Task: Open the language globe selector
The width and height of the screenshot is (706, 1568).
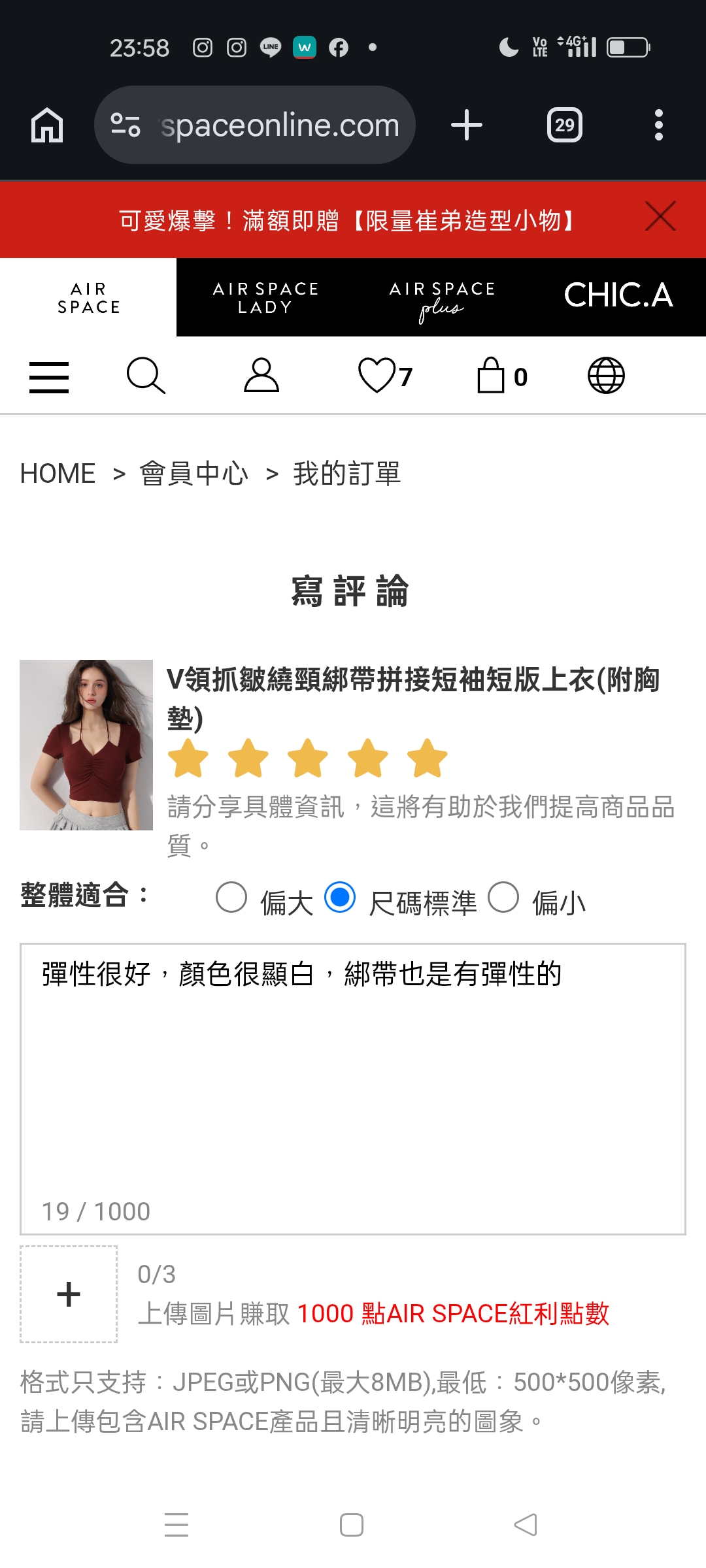Action: (606, 376)
